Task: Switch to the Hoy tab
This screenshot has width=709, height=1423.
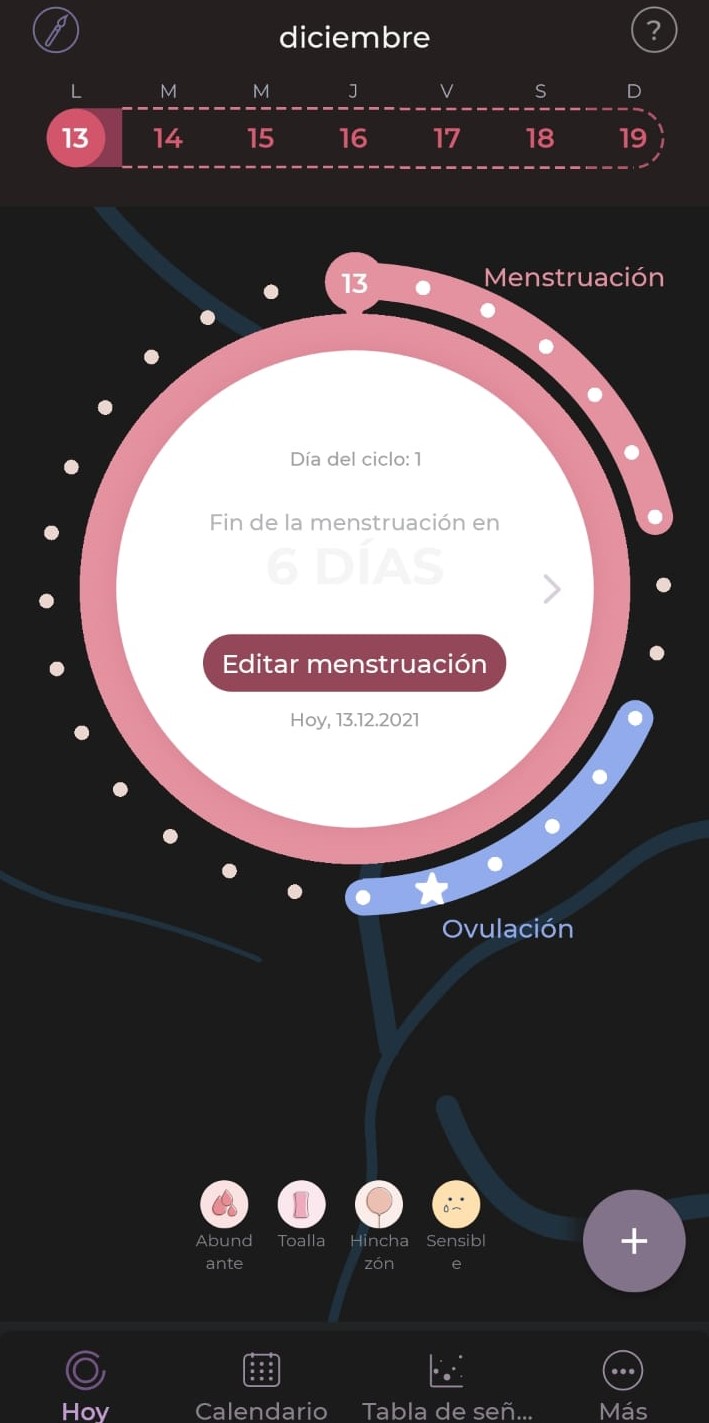Action: pos(85,1385)
